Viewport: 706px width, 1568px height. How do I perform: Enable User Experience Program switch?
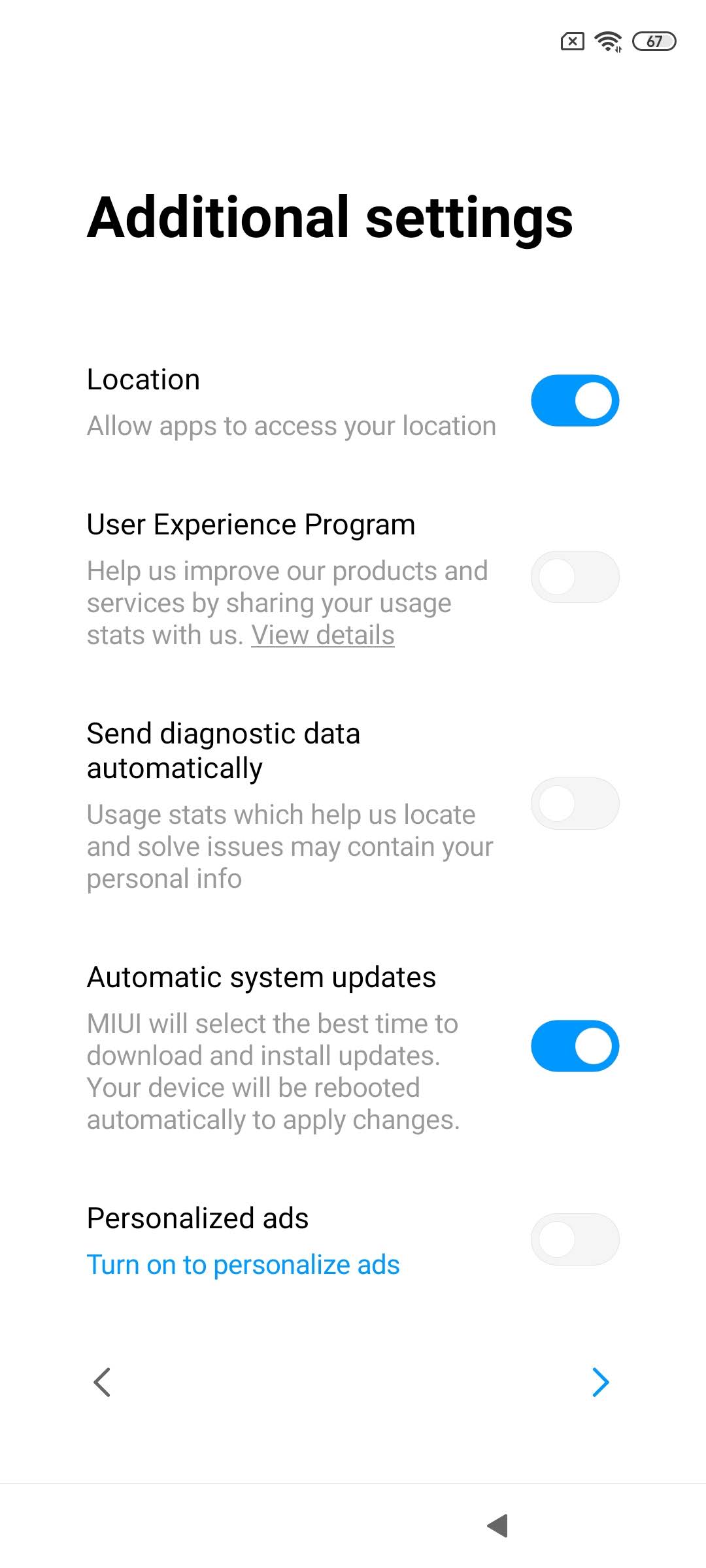pos(575,577)
